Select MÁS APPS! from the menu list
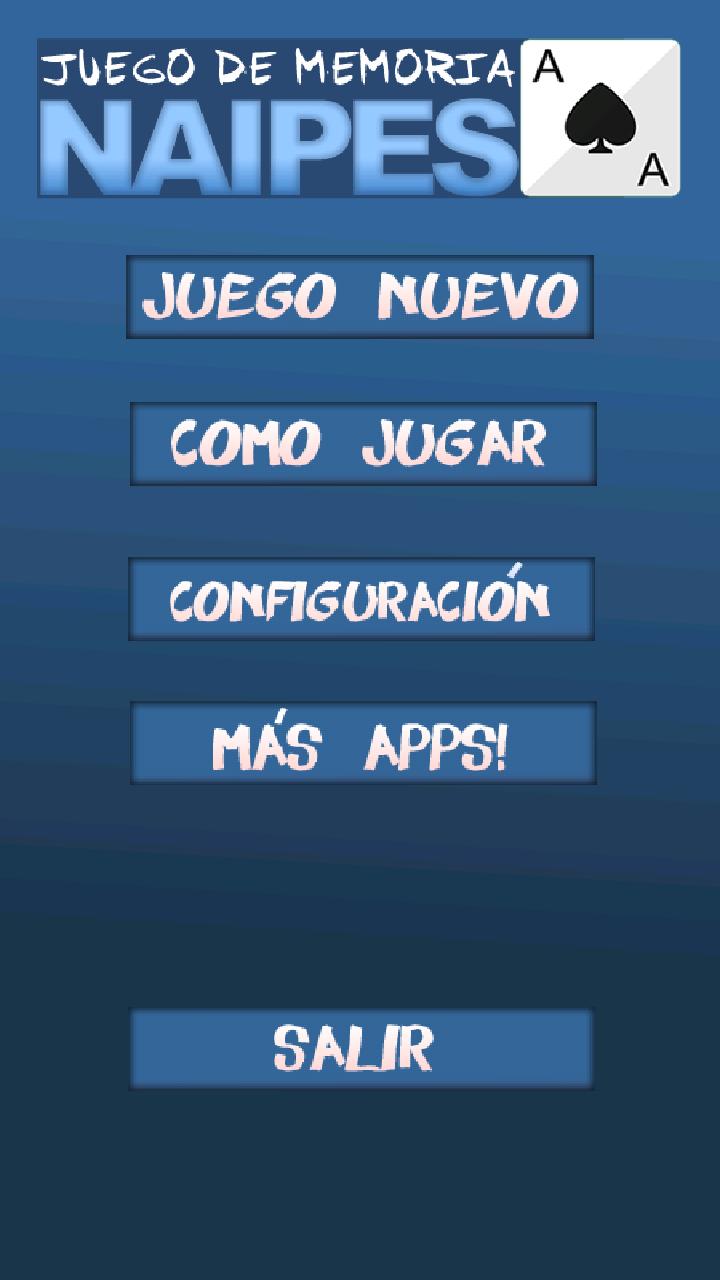 point(360,745)
